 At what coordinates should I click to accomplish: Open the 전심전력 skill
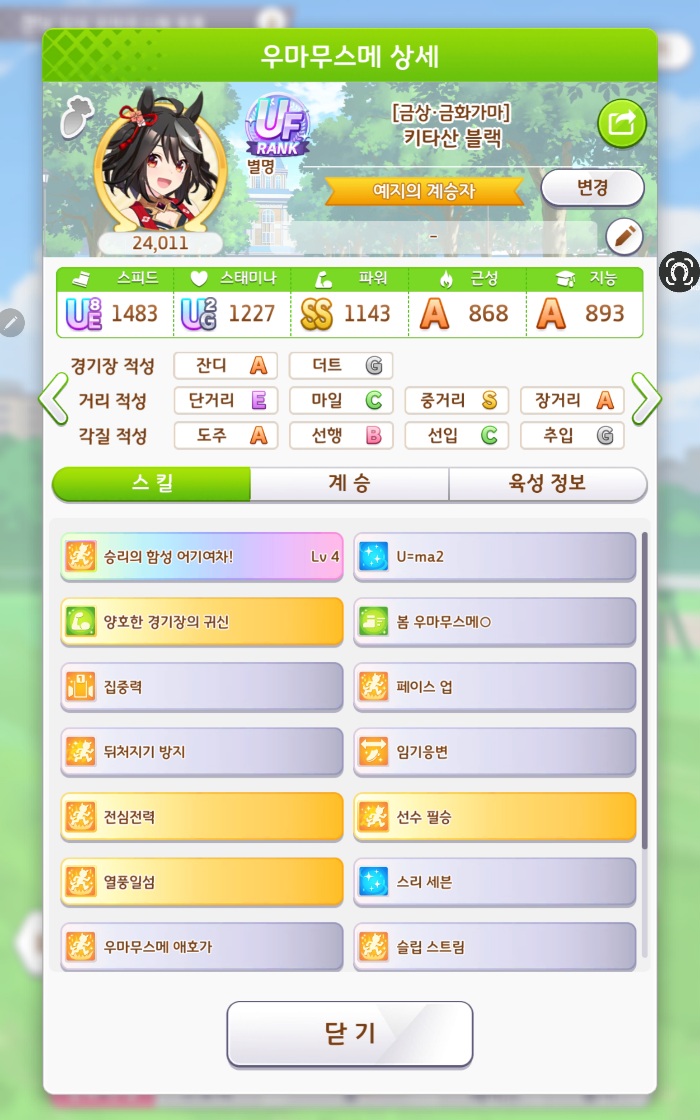(x=201, y=817)
